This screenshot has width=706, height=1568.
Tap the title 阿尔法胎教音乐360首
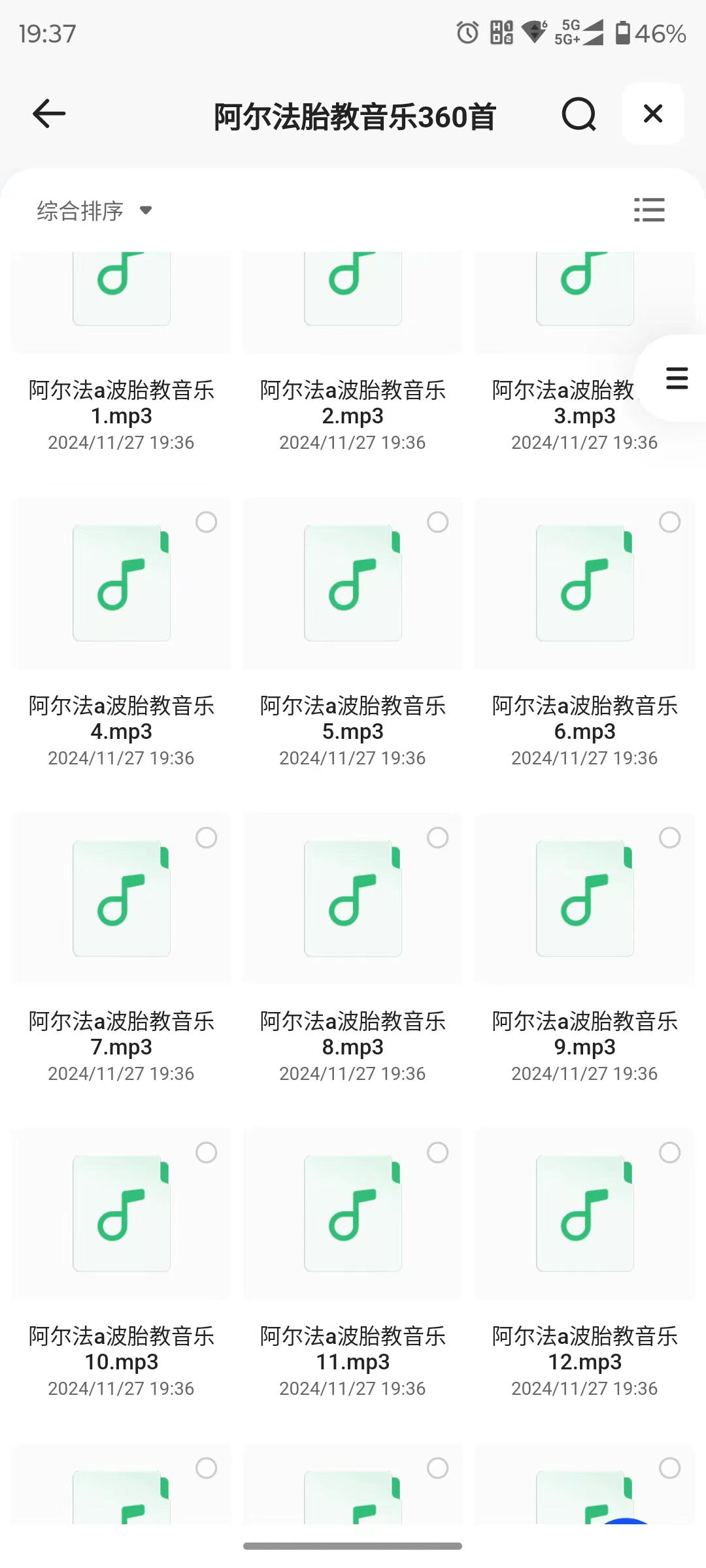pyautogui.click(x=353, y=116)
